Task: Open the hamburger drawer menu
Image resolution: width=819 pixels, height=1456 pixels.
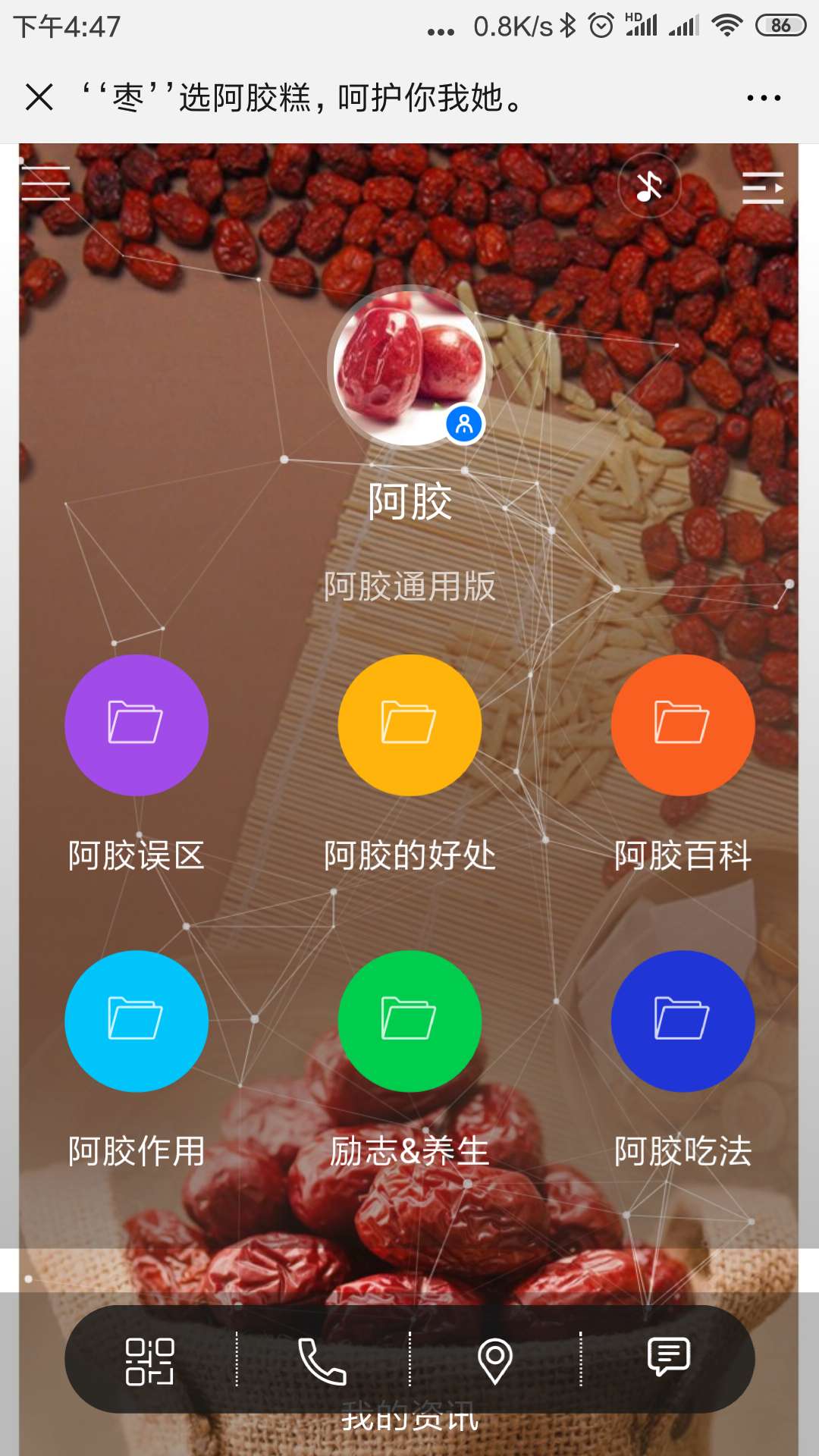Action: click(x=45, y=184)
